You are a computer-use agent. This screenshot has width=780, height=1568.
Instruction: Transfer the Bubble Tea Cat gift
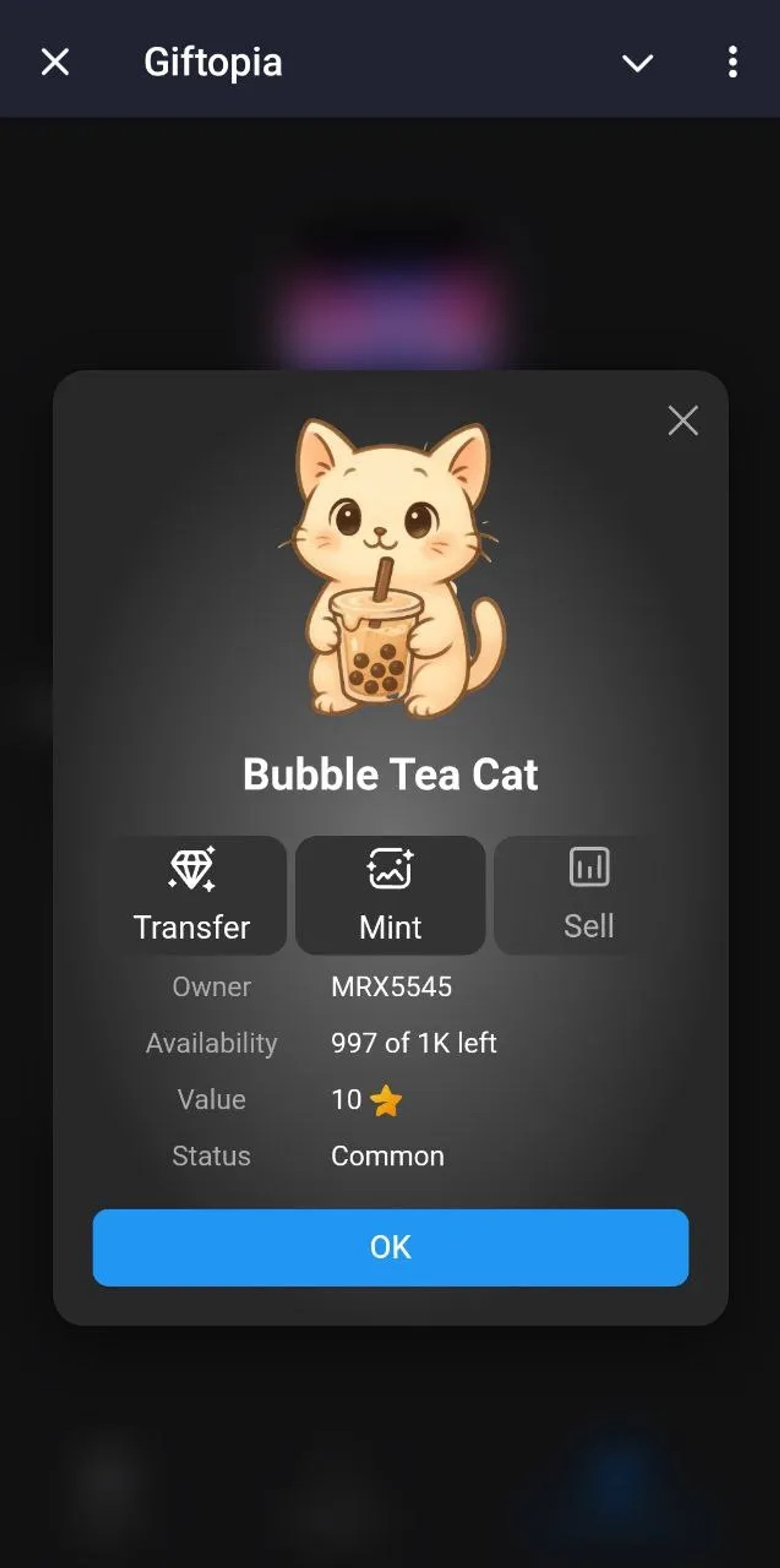click(192, 895)
